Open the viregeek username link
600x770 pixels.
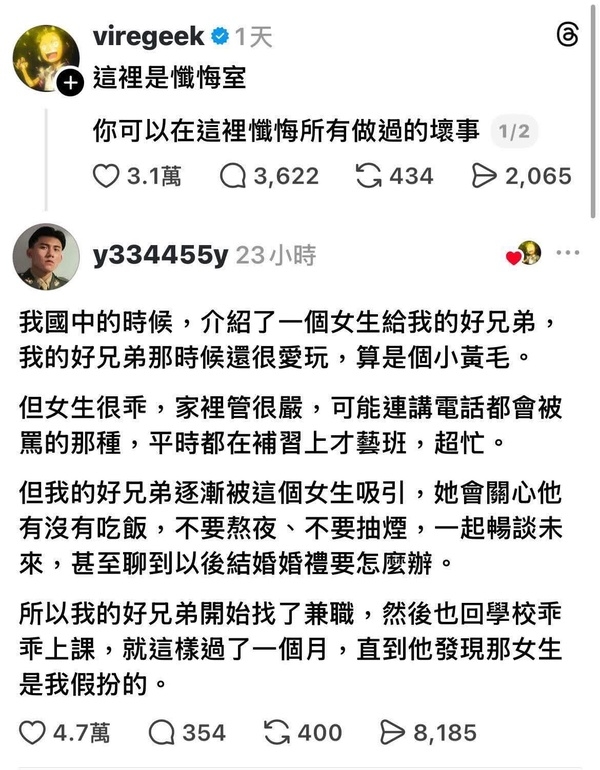tap(147, 36)
